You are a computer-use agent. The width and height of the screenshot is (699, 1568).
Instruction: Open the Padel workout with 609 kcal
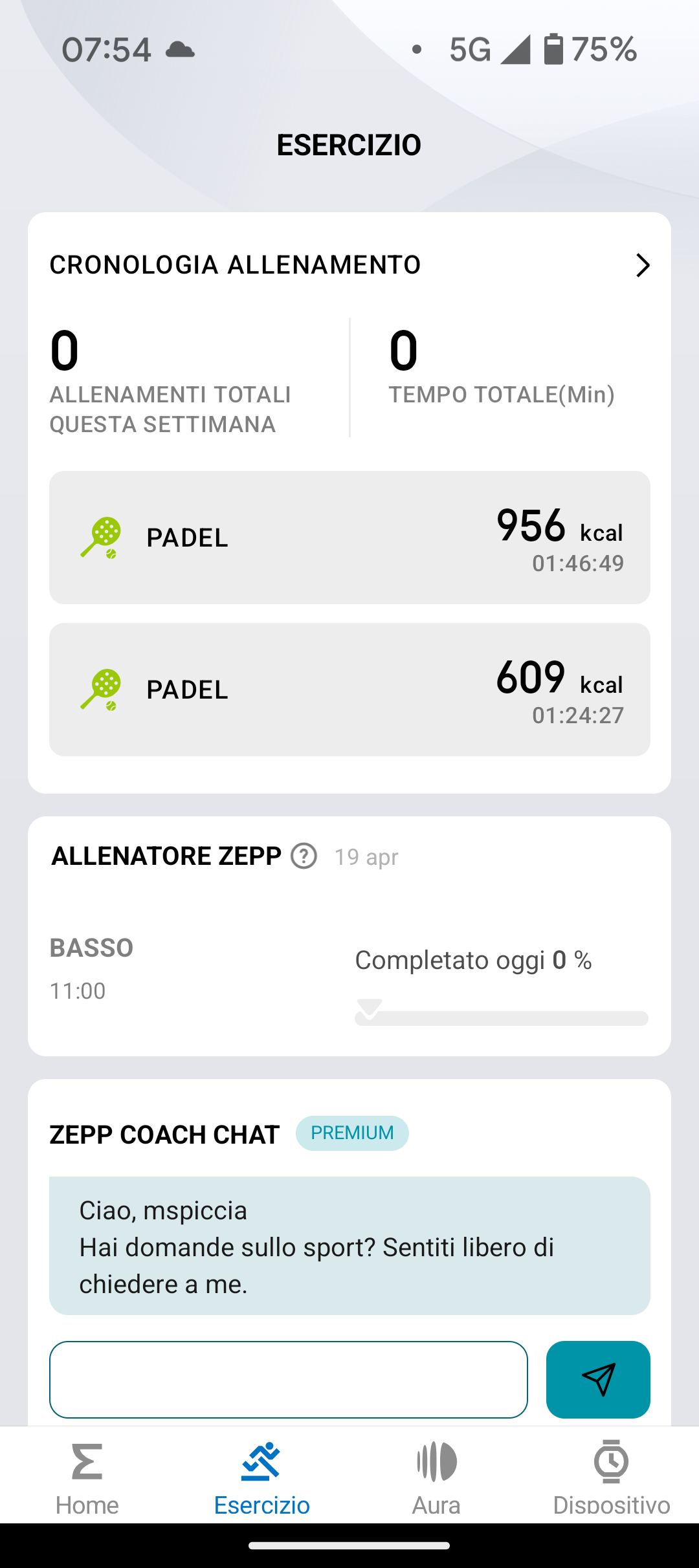349,690
